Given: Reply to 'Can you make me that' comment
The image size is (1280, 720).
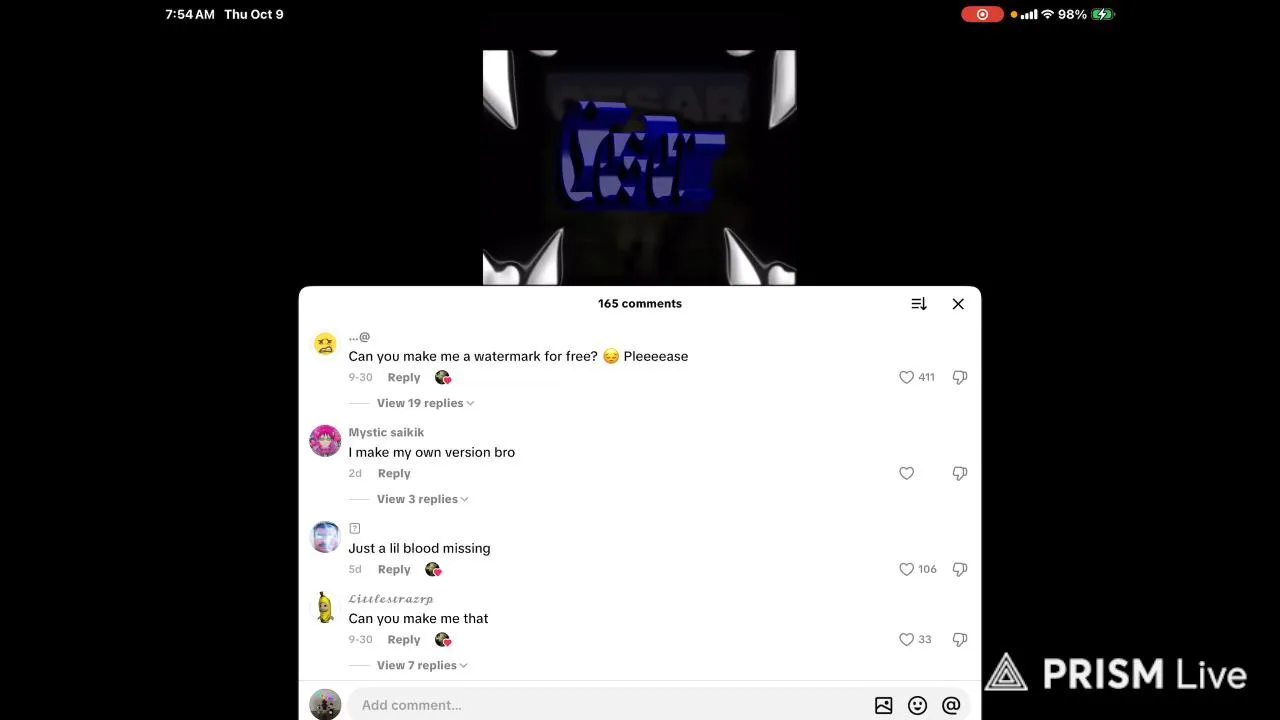Looking at the screenshot, I should (404, 639).
